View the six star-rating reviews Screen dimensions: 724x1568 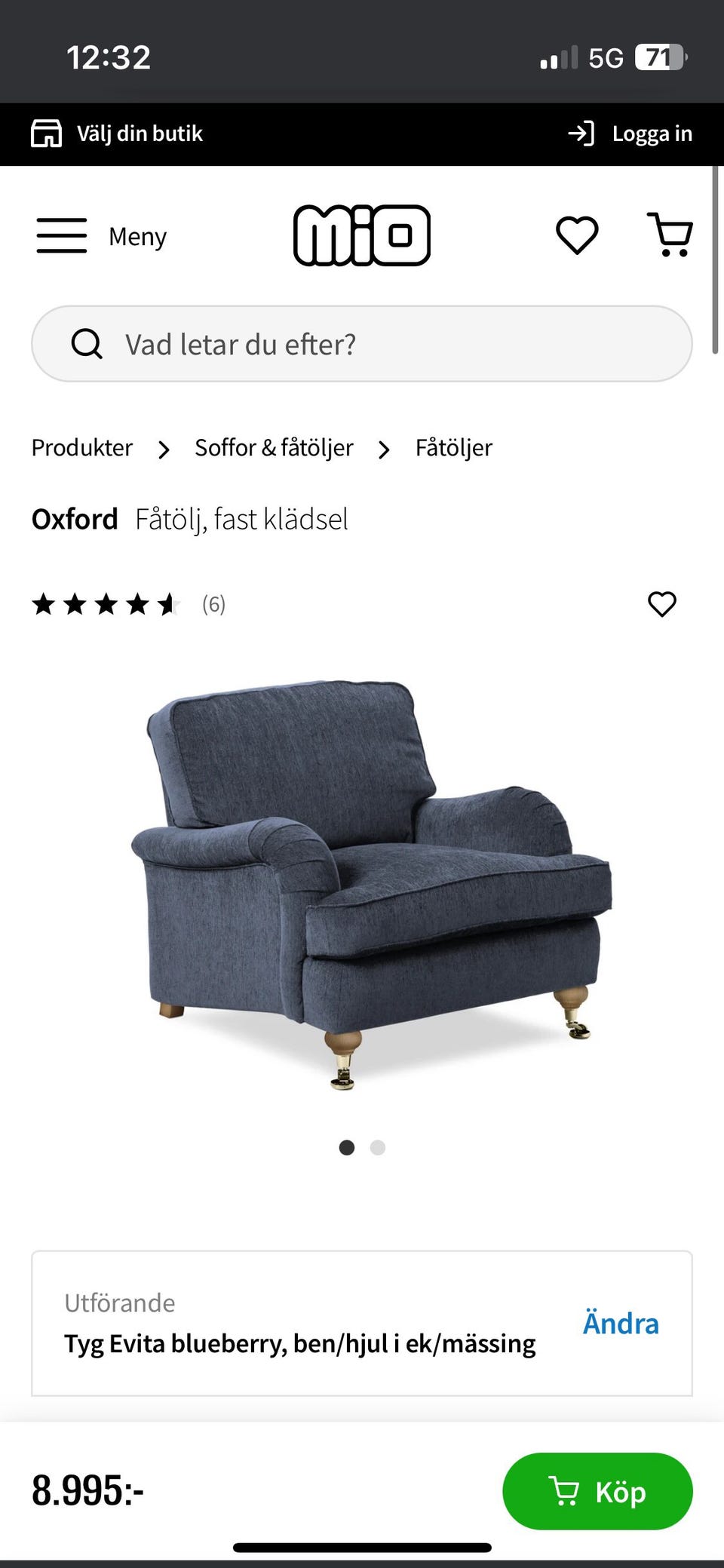pos(128,604)
